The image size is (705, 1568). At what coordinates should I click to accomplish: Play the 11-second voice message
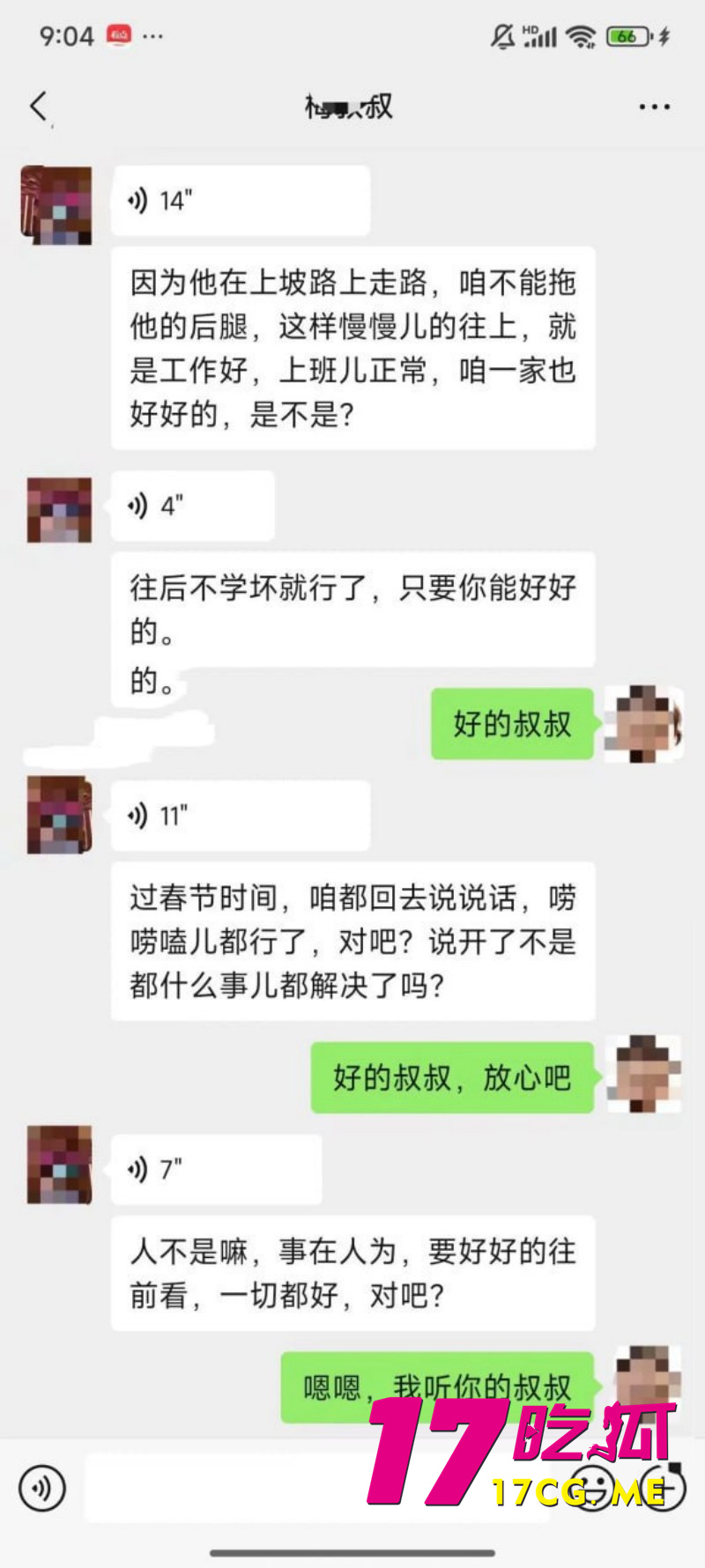click(240, 816)
